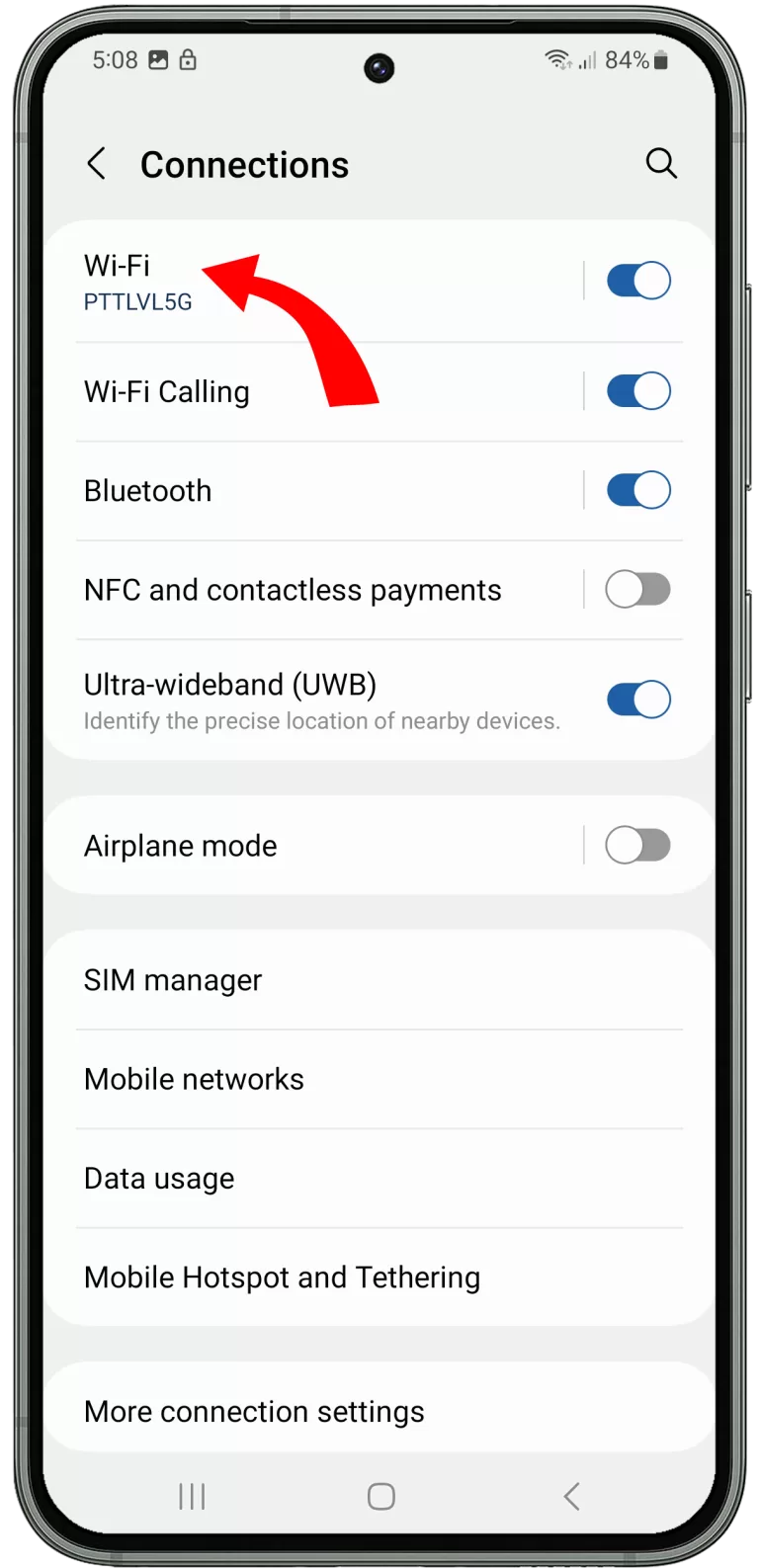The width and height of the screenshot is (759, 1568).
Task: Open Data usage
Action: point(379,1179)
